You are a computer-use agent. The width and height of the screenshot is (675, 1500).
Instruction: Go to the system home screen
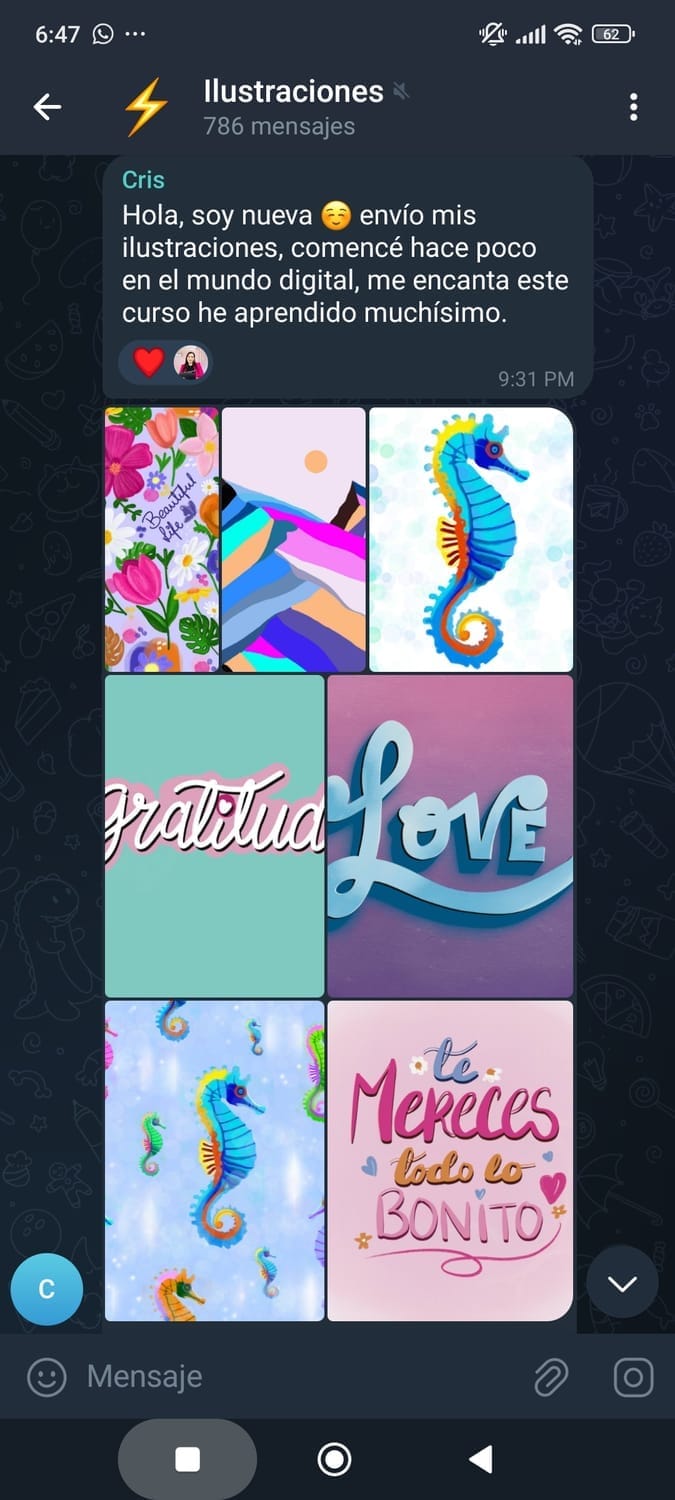pos(334,1460)
